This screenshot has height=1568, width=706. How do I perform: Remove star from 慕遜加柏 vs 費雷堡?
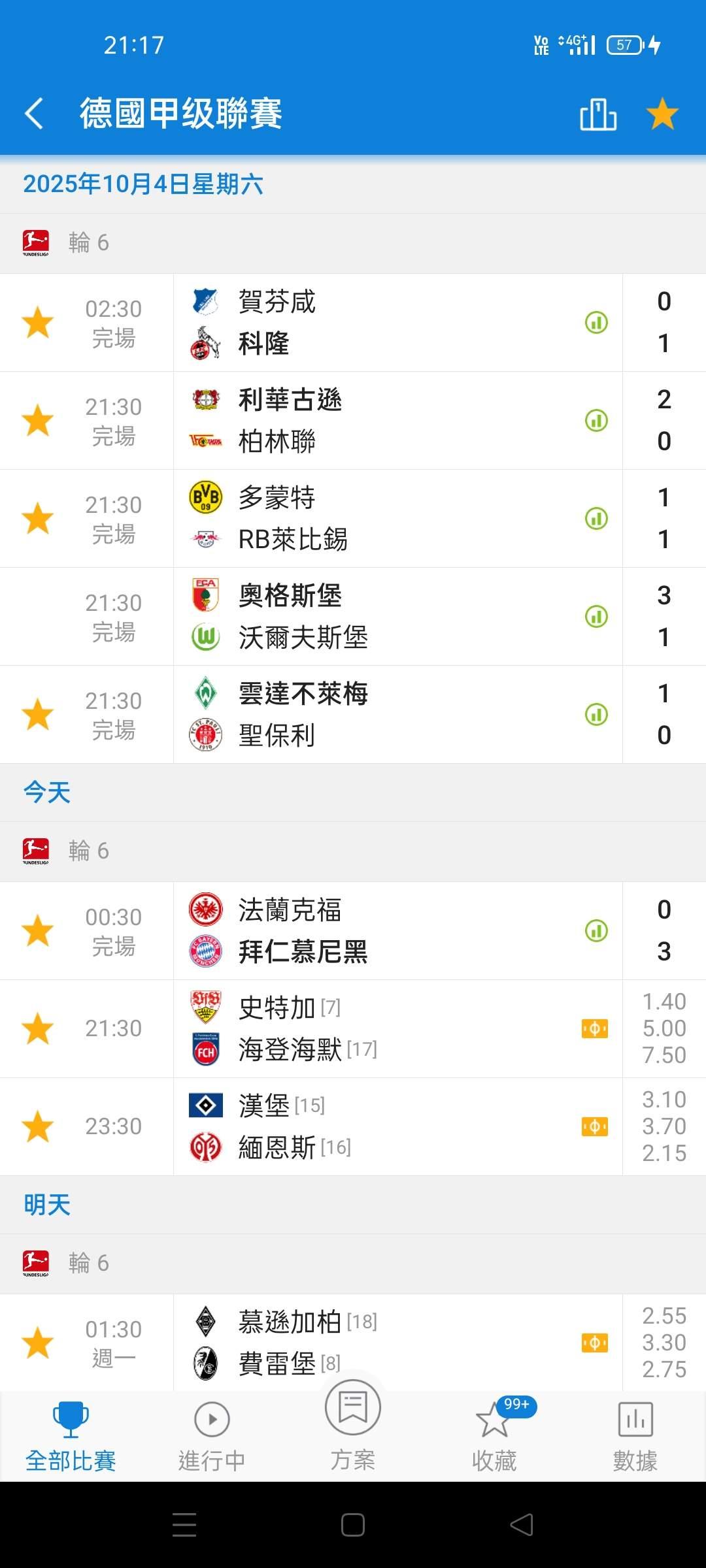click(38, 1343)
